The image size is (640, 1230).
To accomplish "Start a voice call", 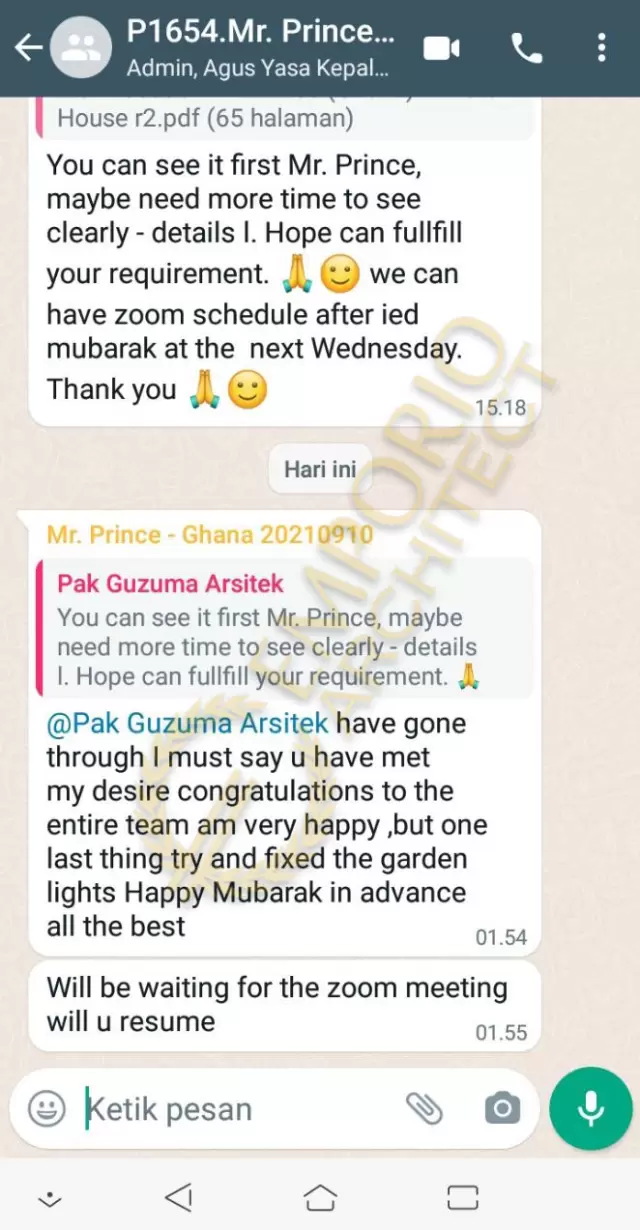I will 527,47.
